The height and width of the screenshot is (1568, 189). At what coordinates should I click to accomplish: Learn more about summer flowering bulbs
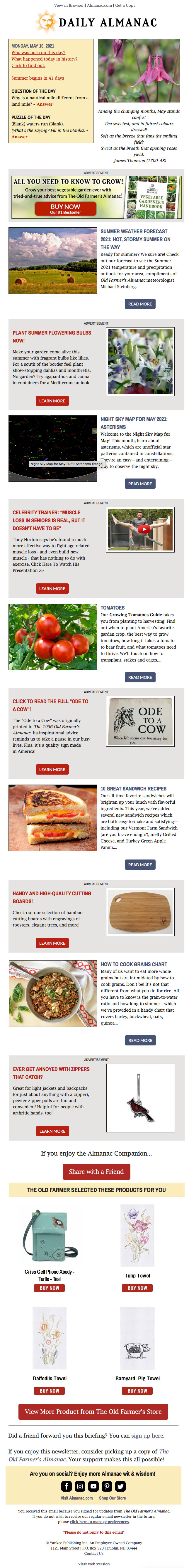[52, 401]
